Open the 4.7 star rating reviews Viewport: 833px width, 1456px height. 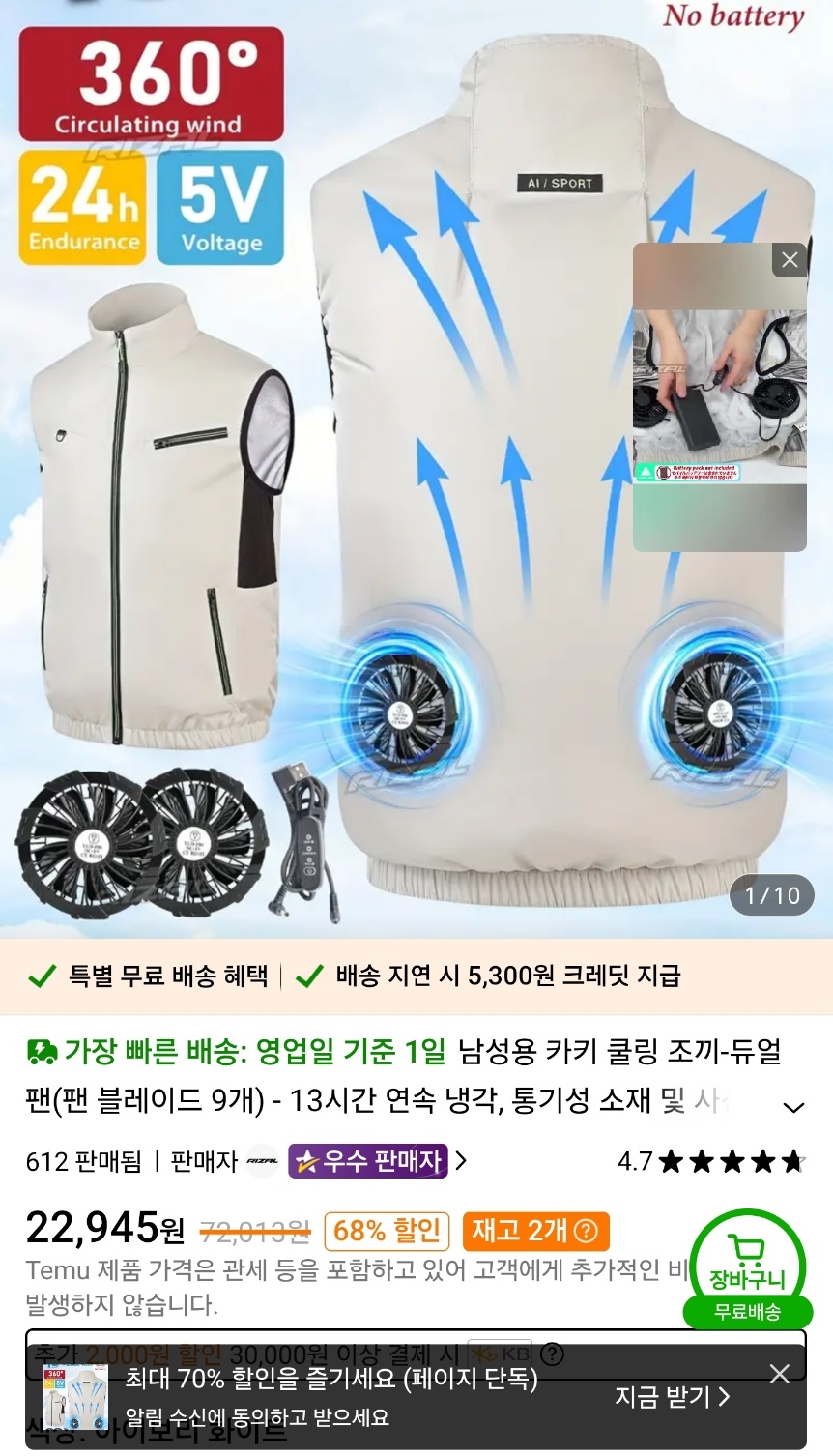(710, 1161)
